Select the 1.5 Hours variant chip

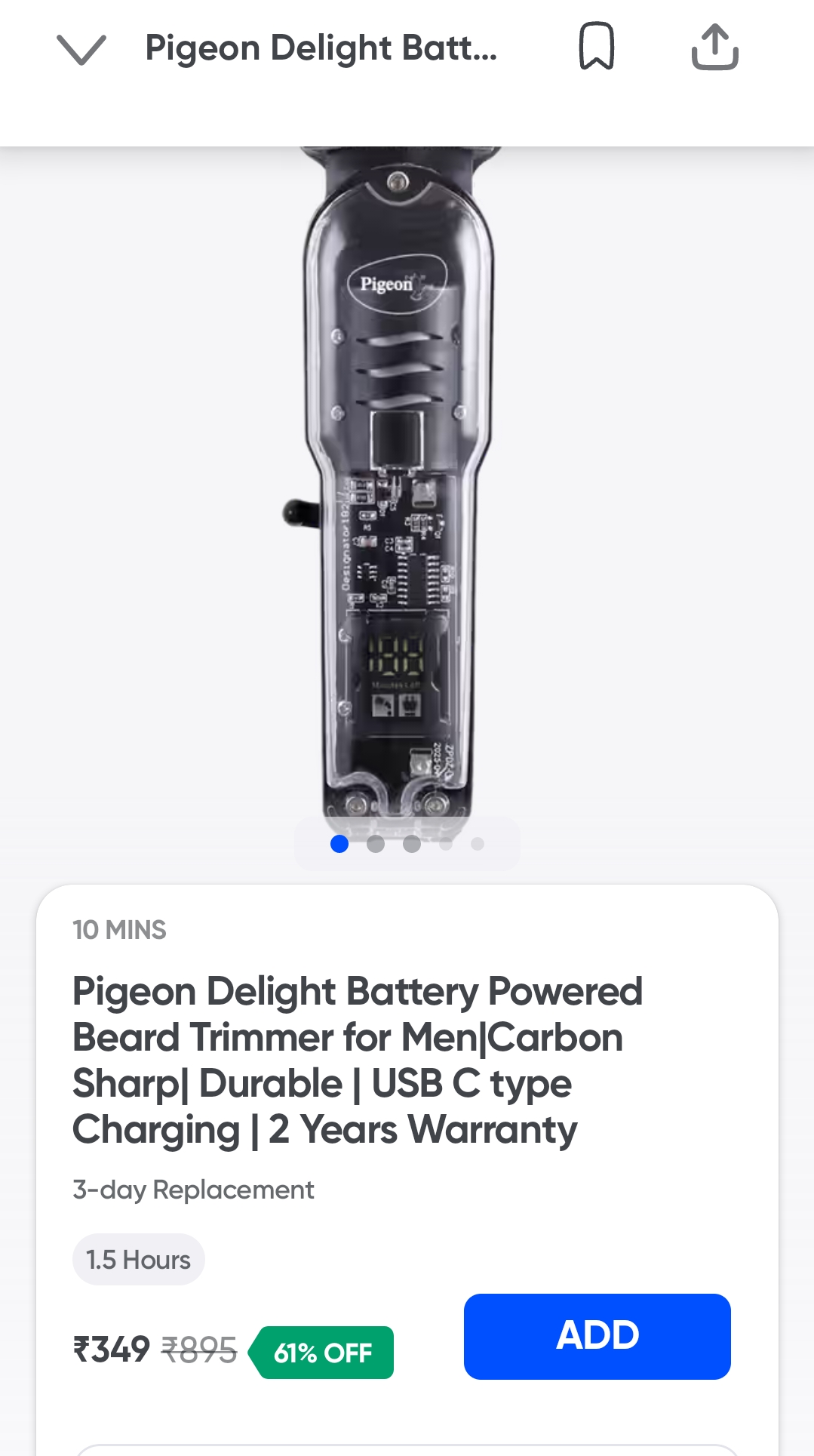(x=139, y=1260)
